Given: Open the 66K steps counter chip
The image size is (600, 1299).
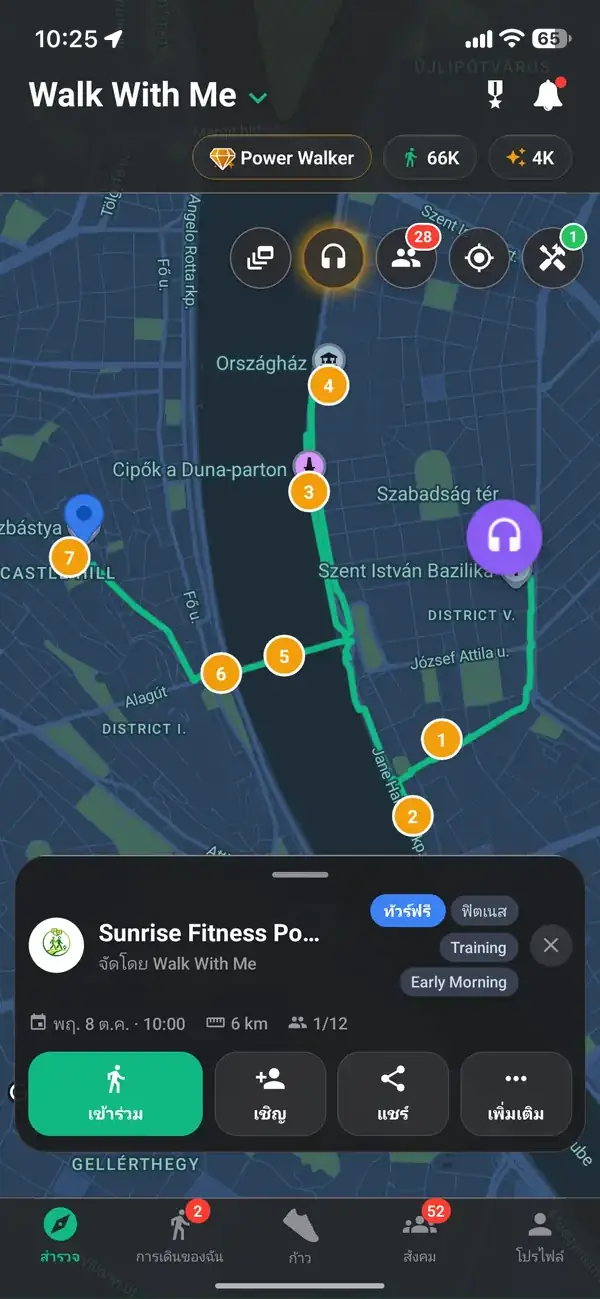Looking at the screenshot, I should (x=430, y=158).
